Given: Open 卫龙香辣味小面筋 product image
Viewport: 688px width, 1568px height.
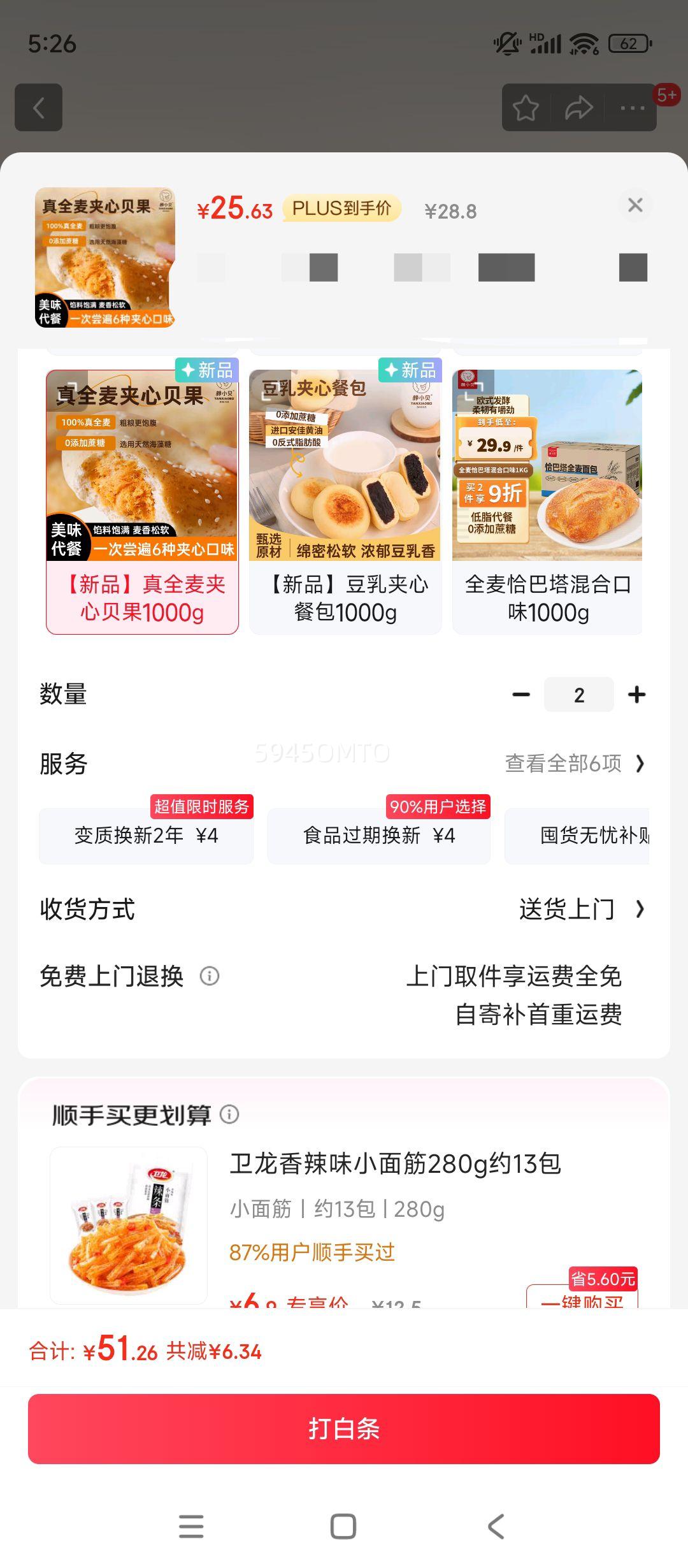Looking at the screenshot, I should pyautogui.click(x=129, y=1225).
